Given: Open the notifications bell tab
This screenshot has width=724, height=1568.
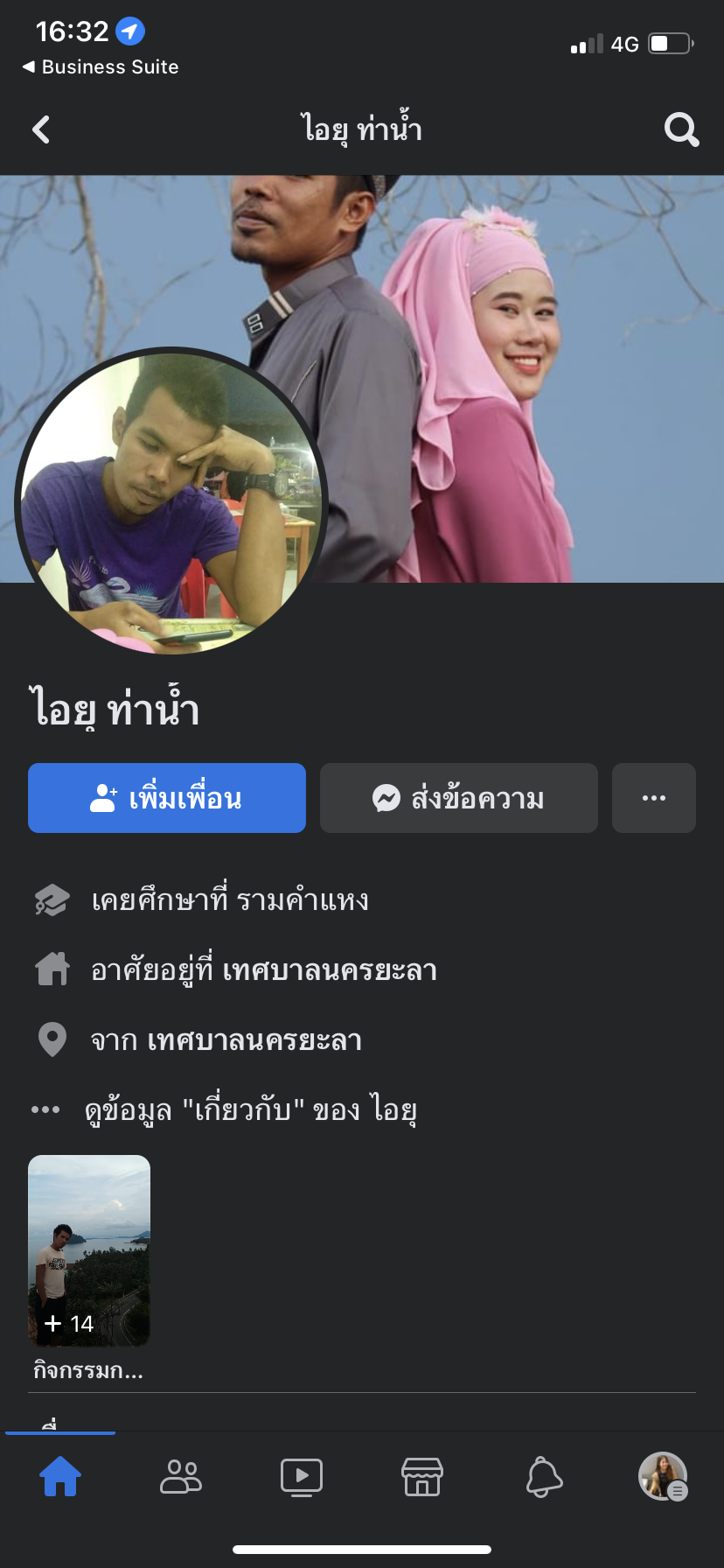Looking at the screenshot, I should 543,1476.
